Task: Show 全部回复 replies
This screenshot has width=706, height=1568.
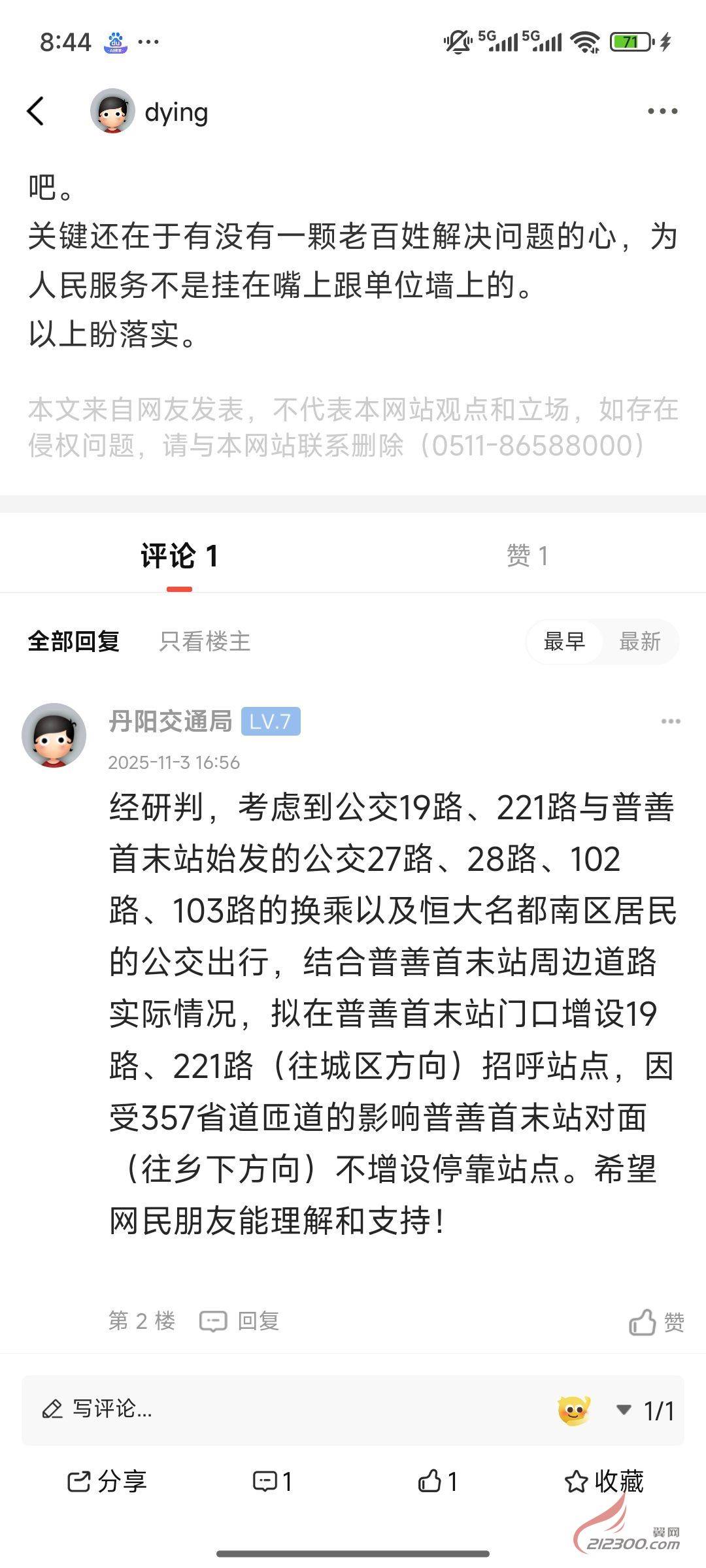Action: 73,642
